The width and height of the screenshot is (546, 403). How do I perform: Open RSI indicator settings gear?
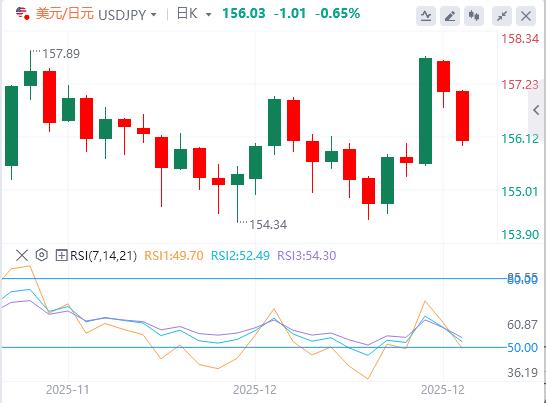click(42, 255)
